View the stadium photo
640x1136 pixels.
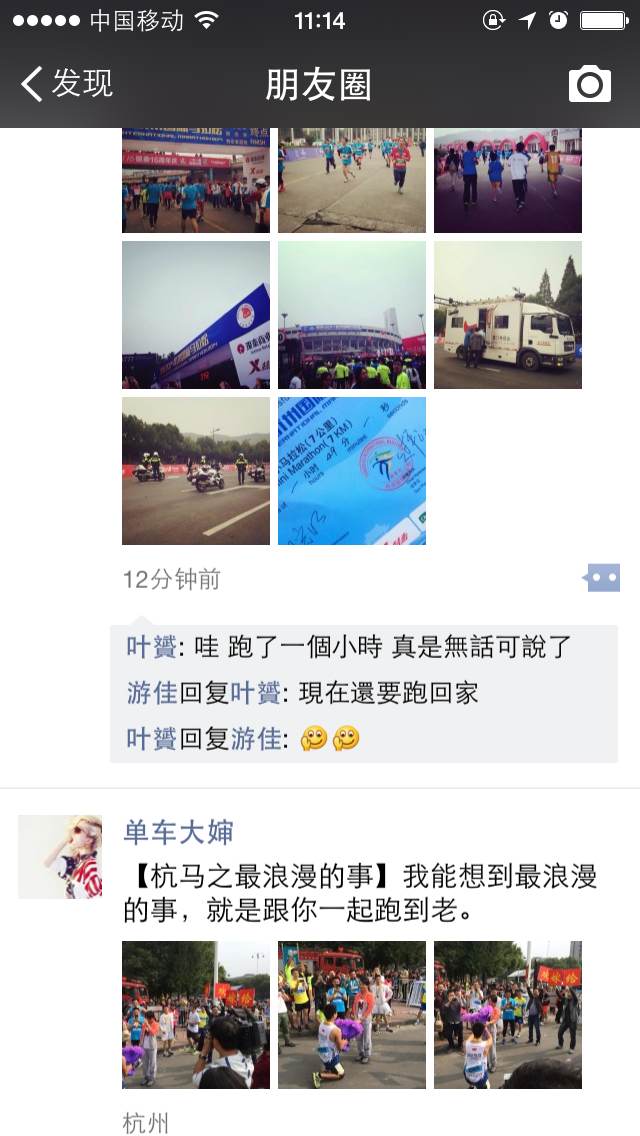(352, 315)
